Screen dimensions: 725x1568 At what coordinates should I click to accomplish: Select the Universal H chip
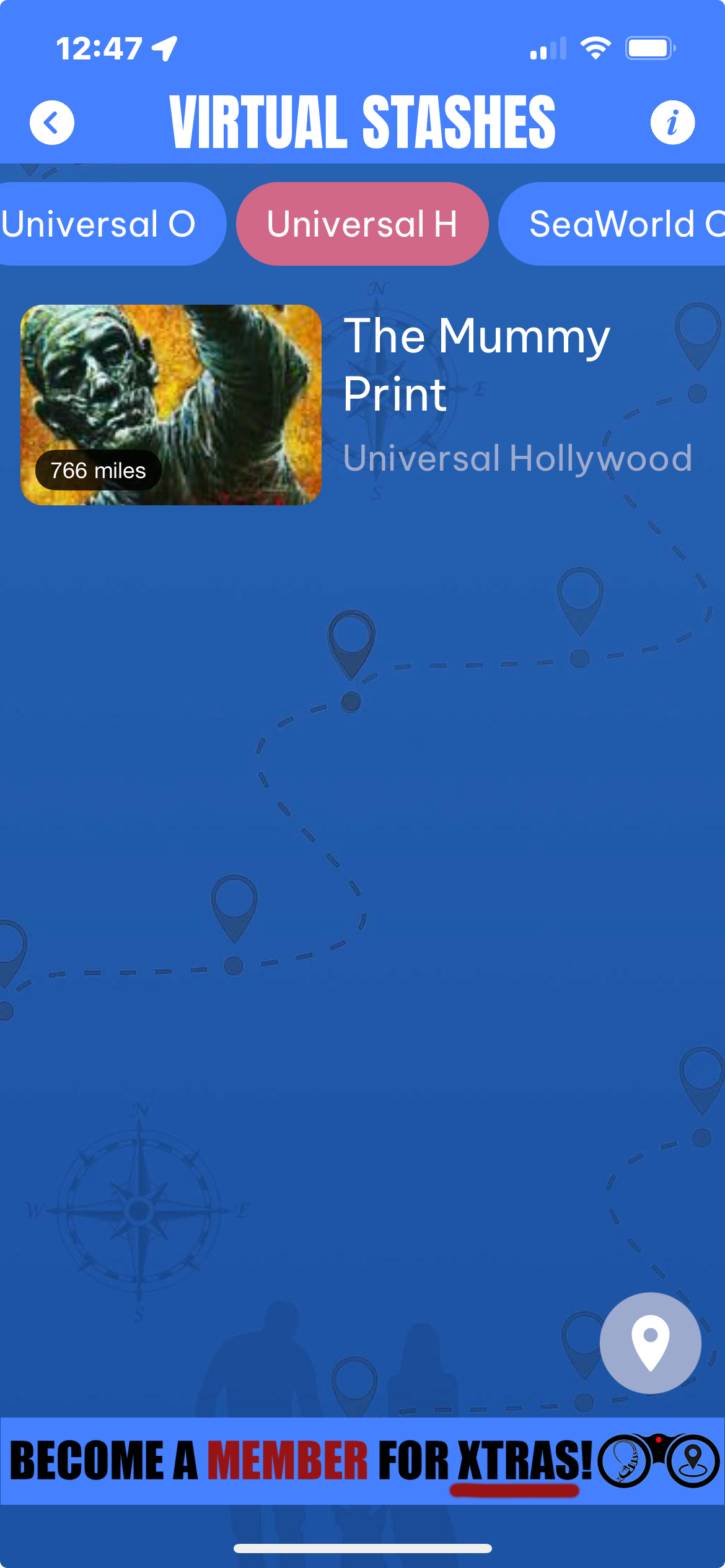click(362, 224)
